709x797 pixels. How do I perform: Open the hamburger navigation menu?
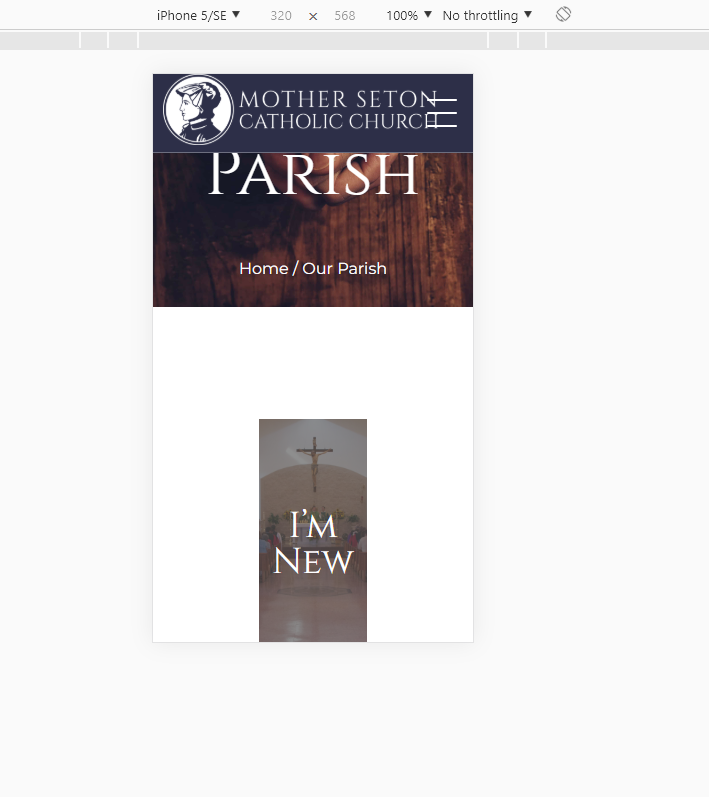pyautogui.click(x=442, y=113)
